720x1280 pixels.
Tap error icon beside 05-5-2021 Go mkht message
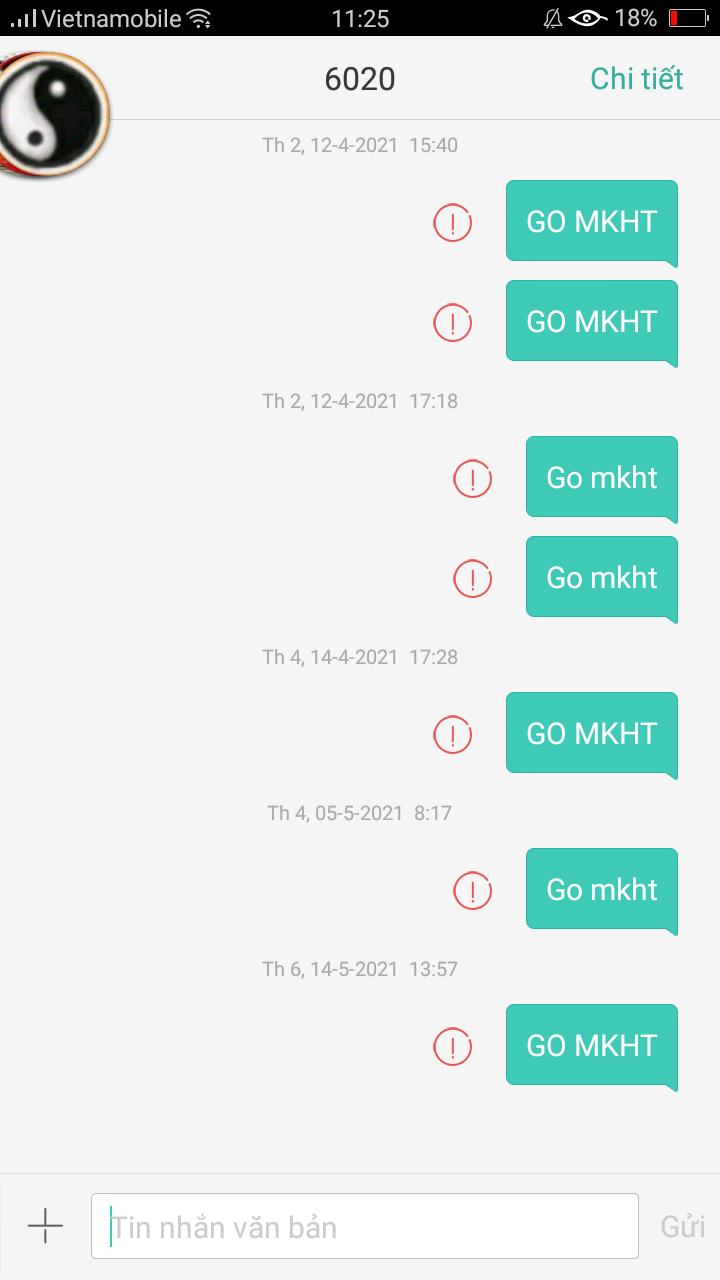(473, 890)
